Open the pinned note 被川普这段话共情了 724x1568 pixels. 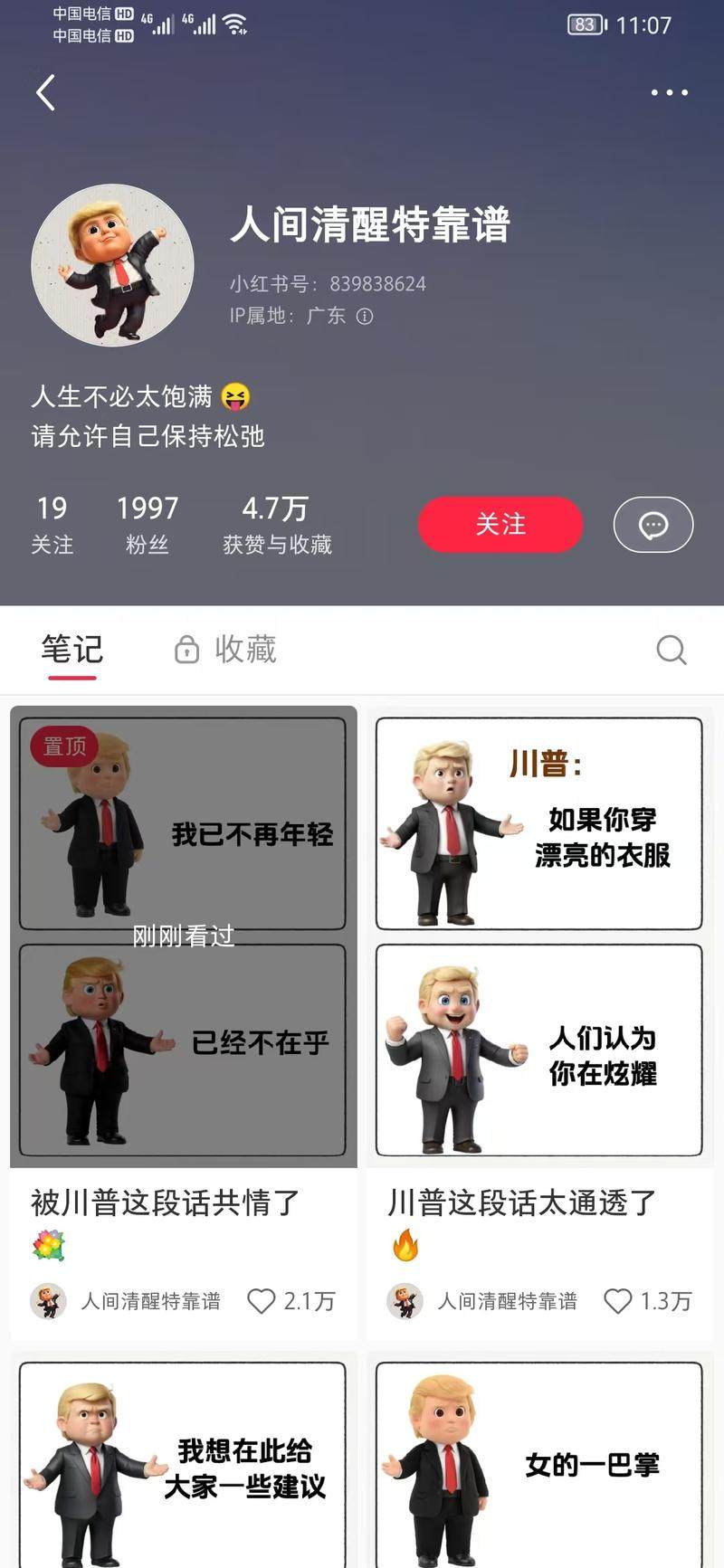184,936
